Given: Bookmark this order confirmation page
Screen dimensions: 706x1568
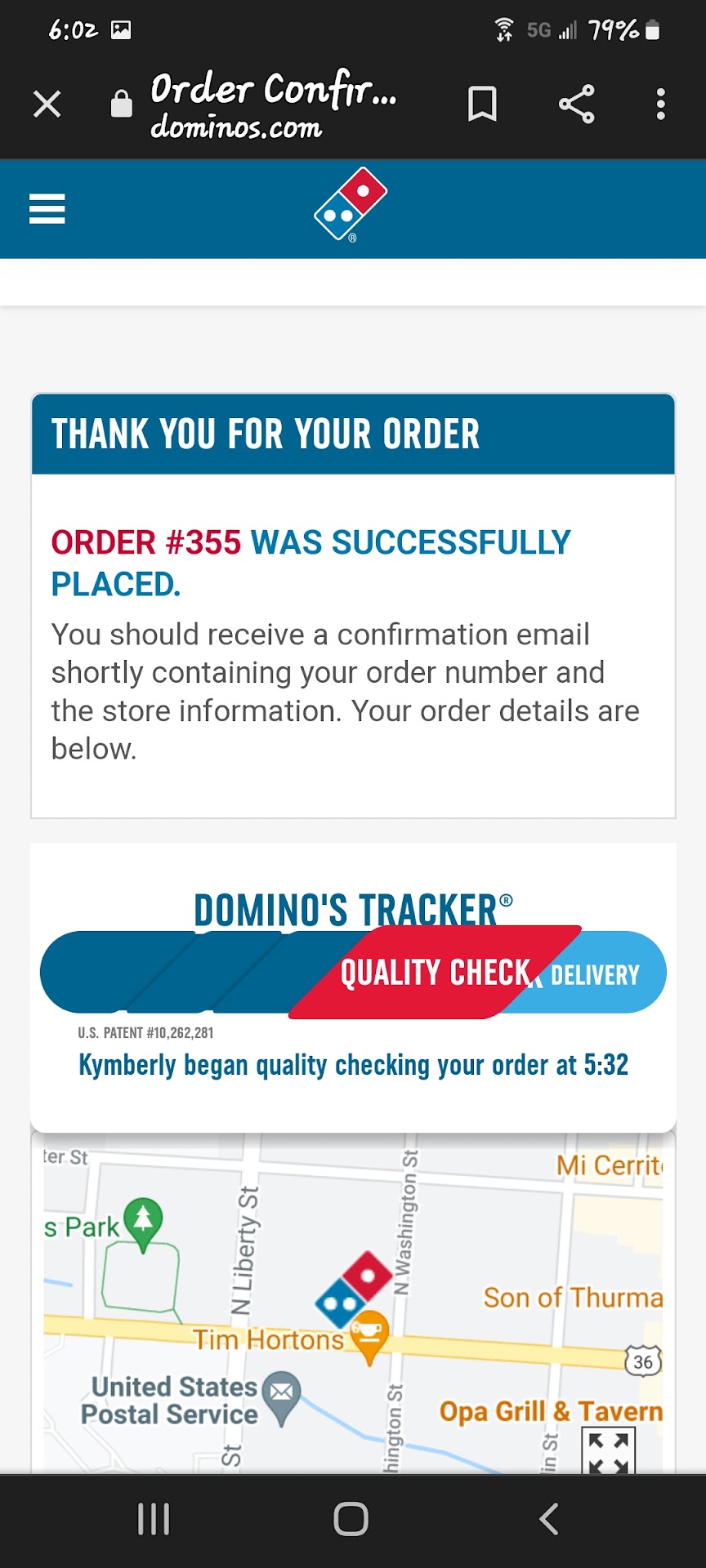Looking at the screenshot, I should tap(482, 105).
